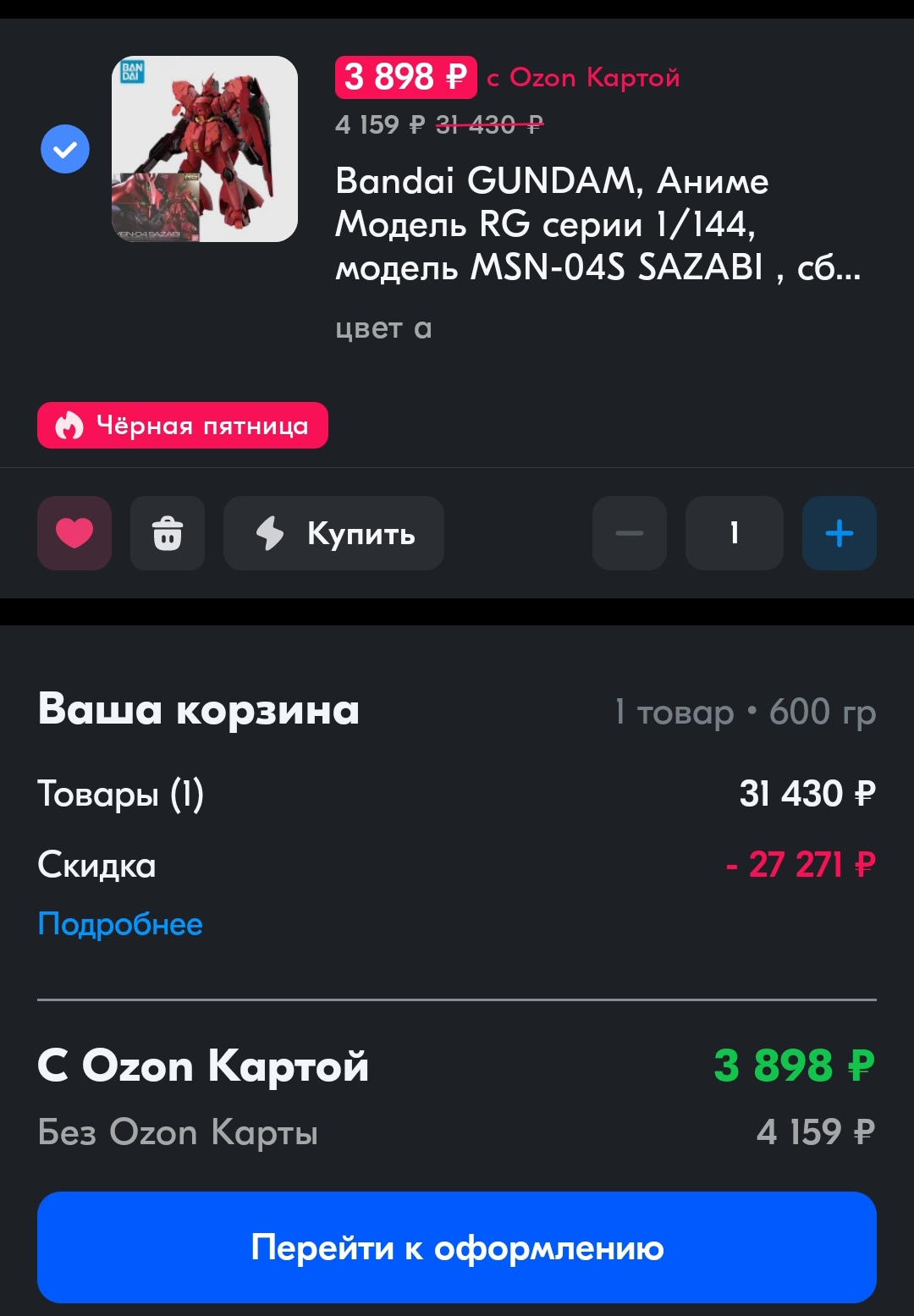Open the Подробнее discount details link
This screenshot has width=914, height=1316.
(120, 924)
